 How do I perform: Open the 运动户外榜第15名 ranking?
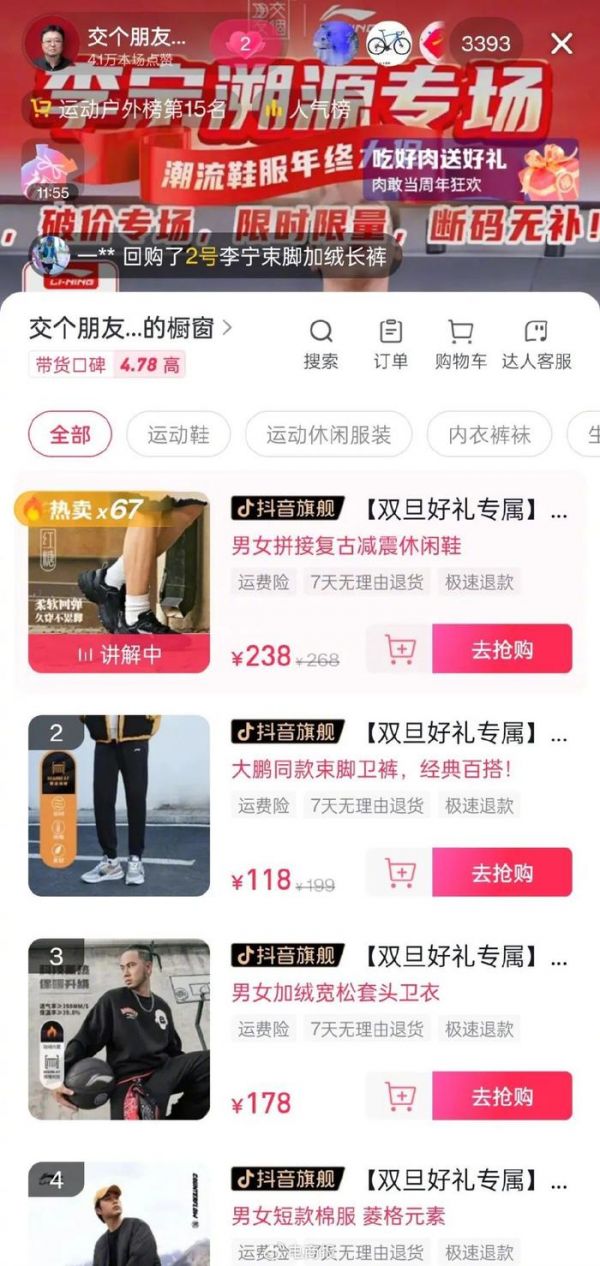coord(130,109)
